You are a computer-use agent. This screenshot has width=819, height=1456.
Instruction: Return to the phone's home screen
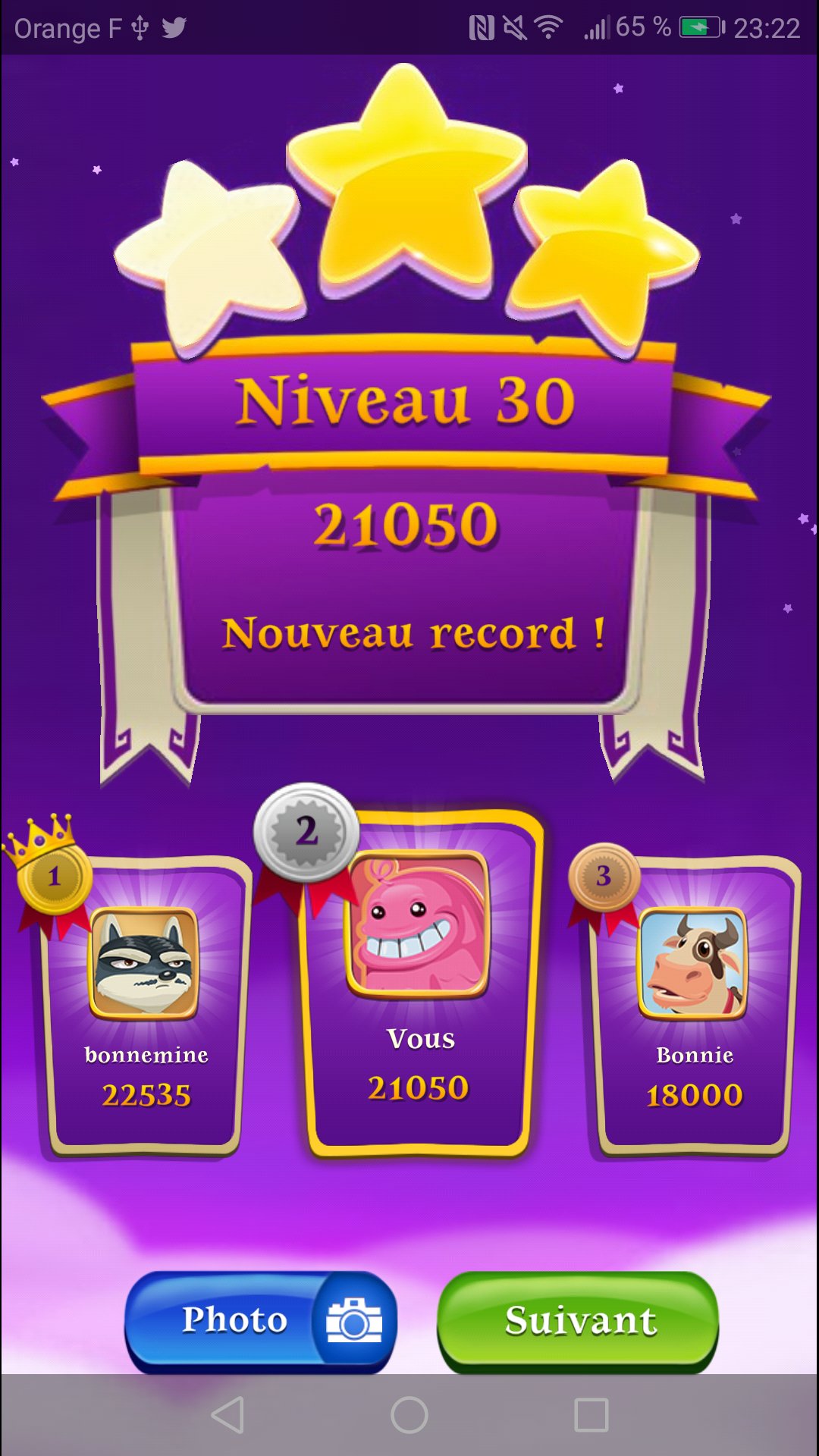(x=409, y=1415)
